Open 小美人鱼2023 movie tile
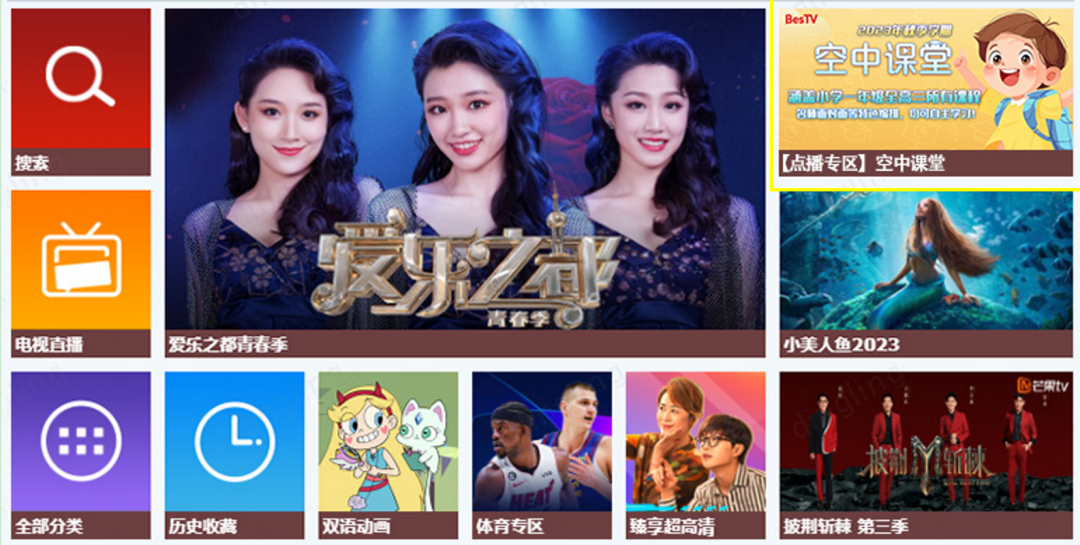 tap(926, 272)
